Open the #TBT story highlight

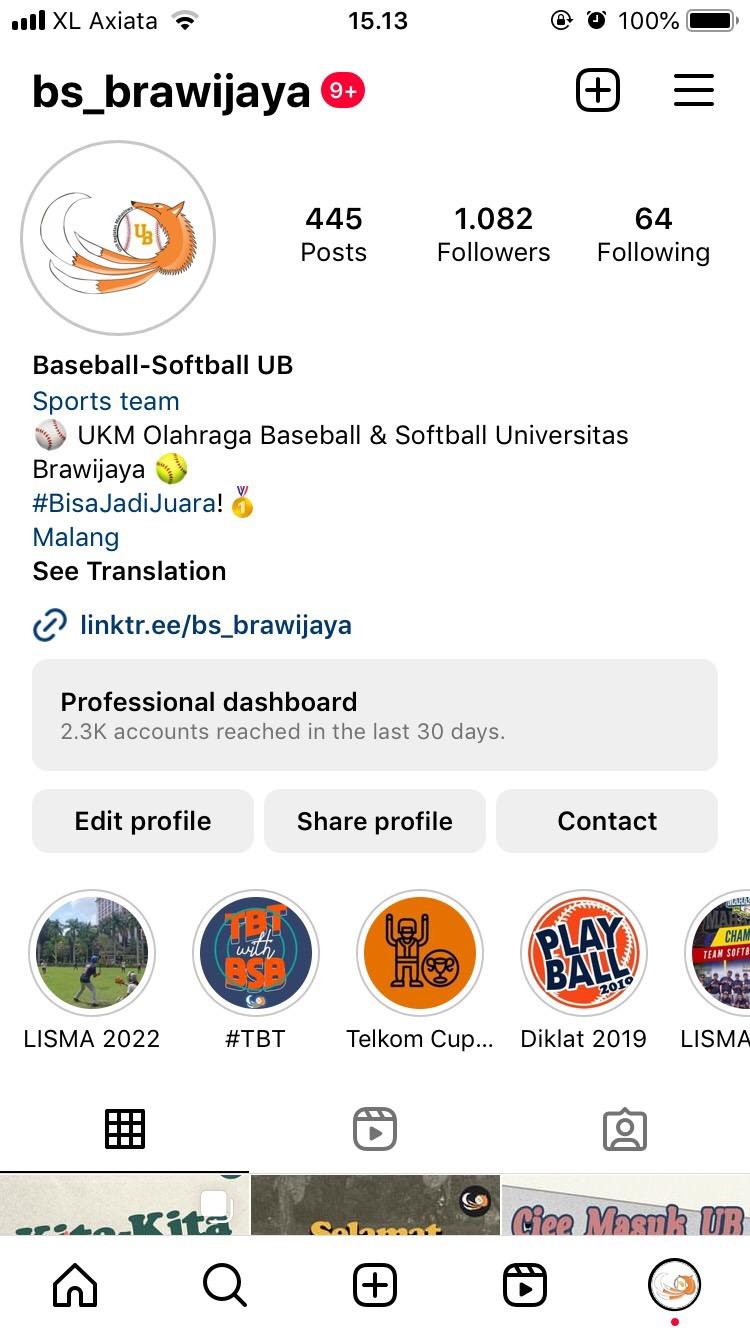point(256,953)
